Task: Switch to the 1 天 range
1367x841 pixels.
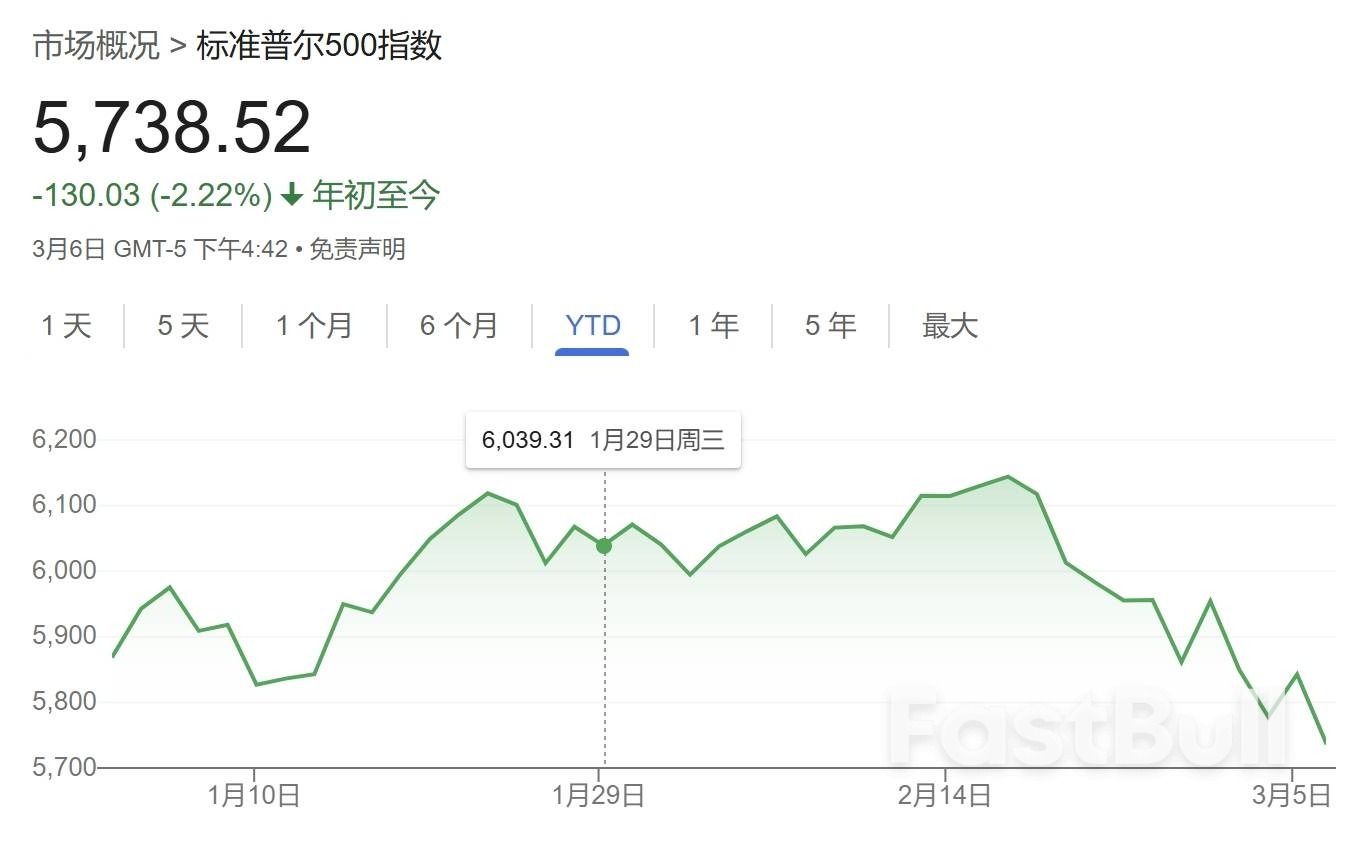Action: click(x=66, y=326)
